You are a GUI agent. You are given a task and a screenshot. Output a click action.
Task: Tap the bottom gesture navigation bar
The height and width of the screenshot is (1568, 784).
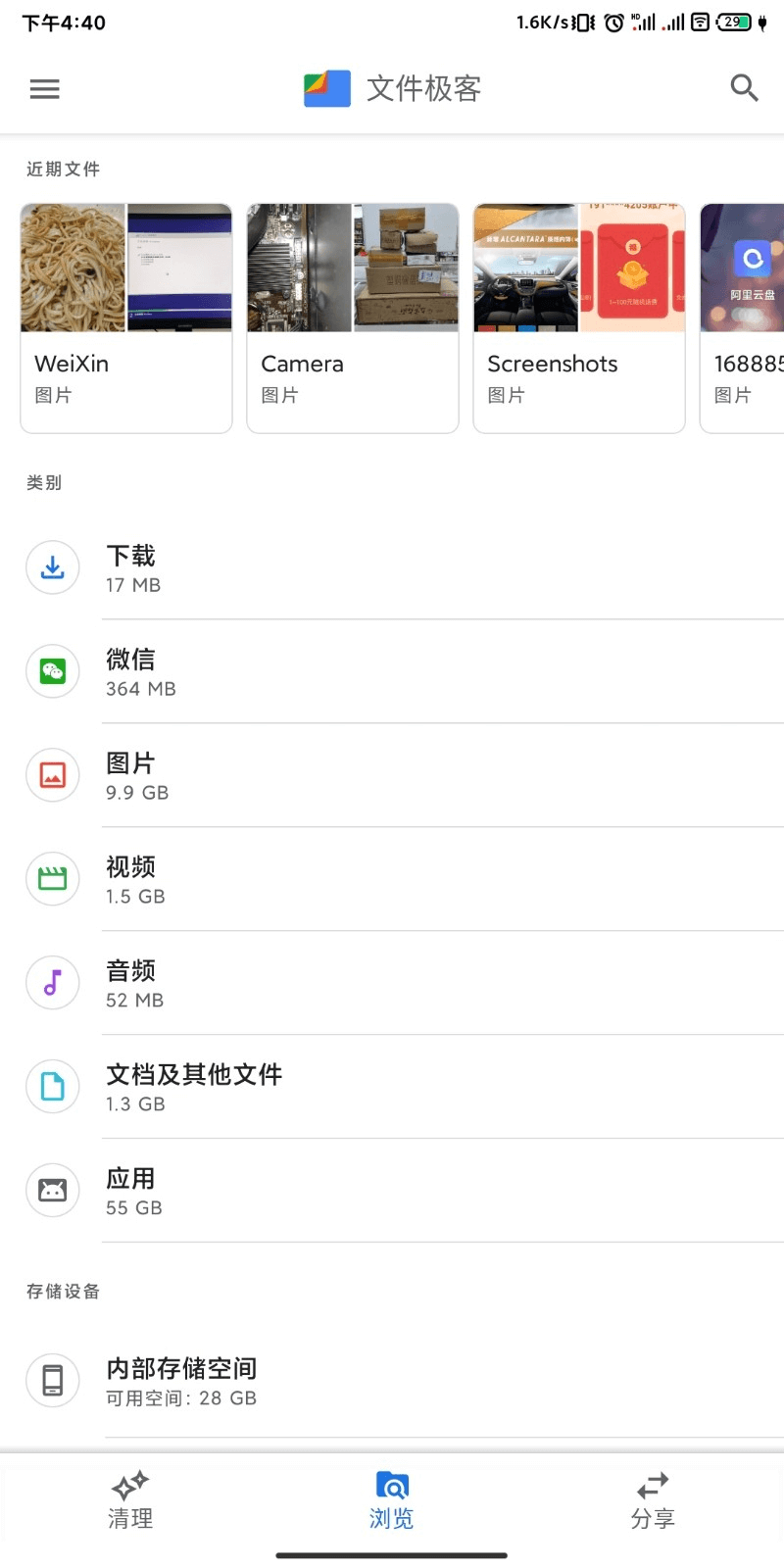coord(392,1553)
